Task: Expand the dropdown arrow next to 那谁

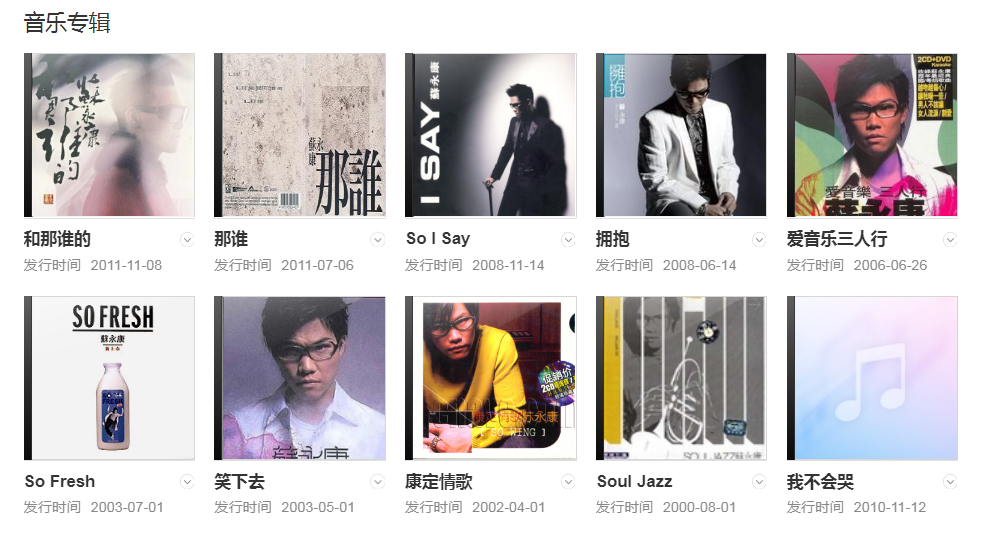Action: click(377, 239)
